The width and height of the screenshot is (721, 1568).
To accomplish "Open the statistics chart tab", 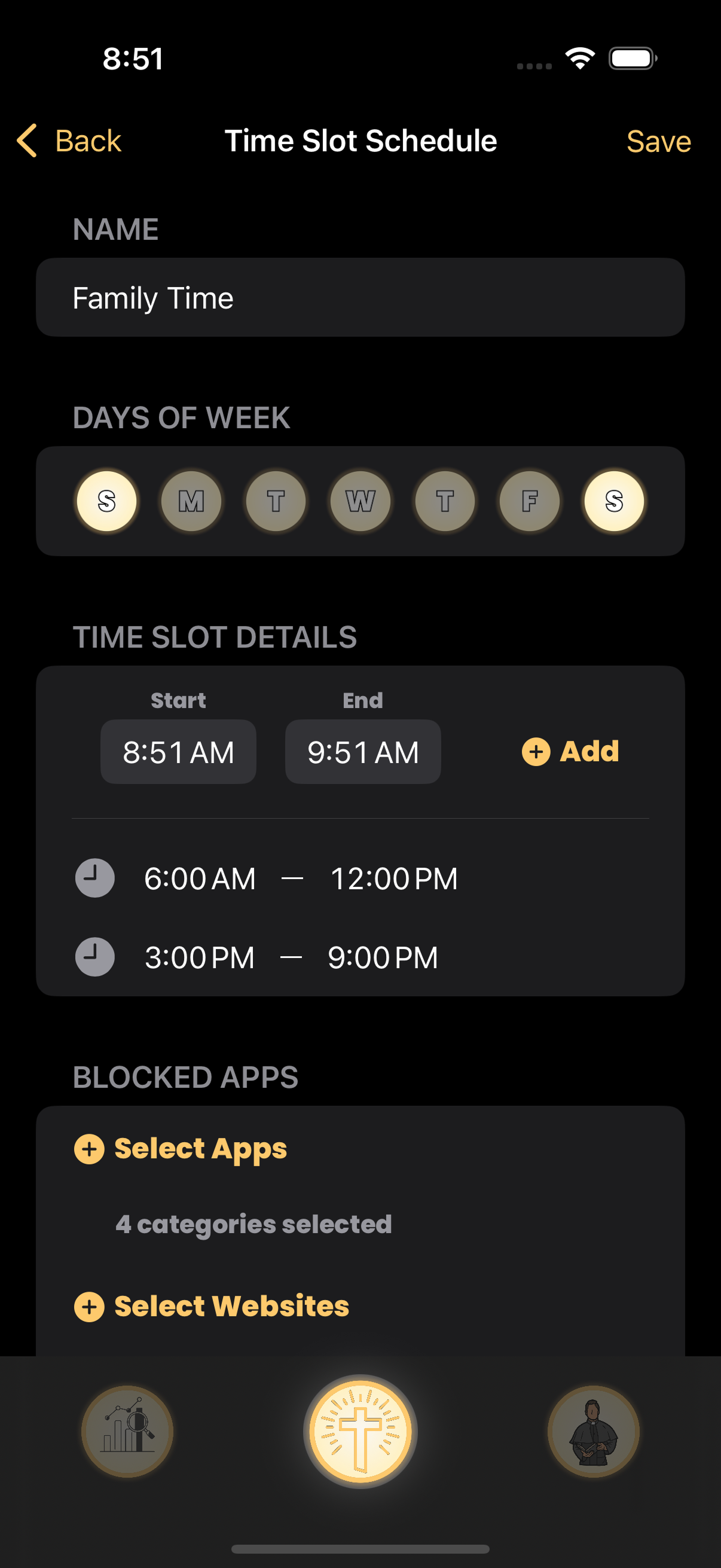I will (127, 1432).
